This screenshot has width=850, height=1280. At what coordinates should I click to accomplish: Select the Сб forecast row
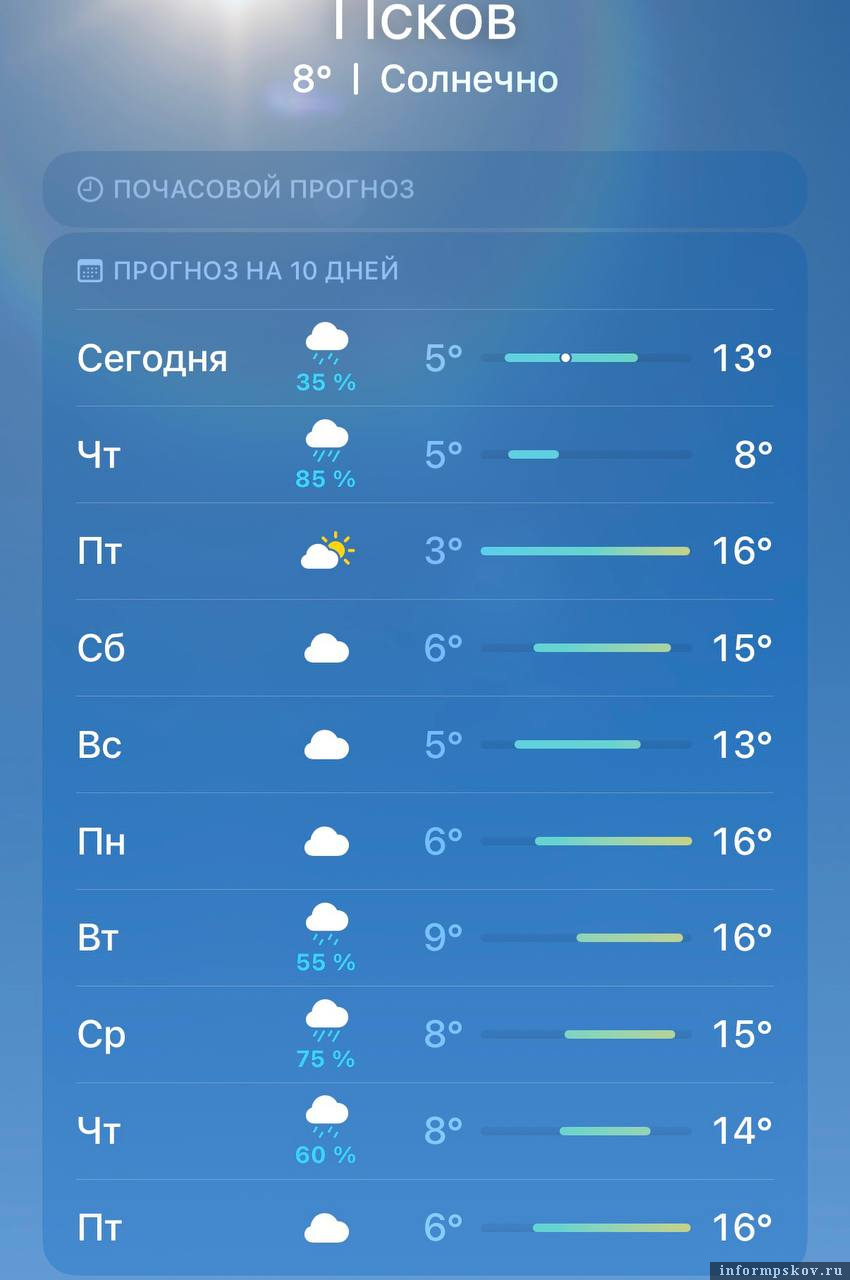pyautogui.click(x=425, y=648)
